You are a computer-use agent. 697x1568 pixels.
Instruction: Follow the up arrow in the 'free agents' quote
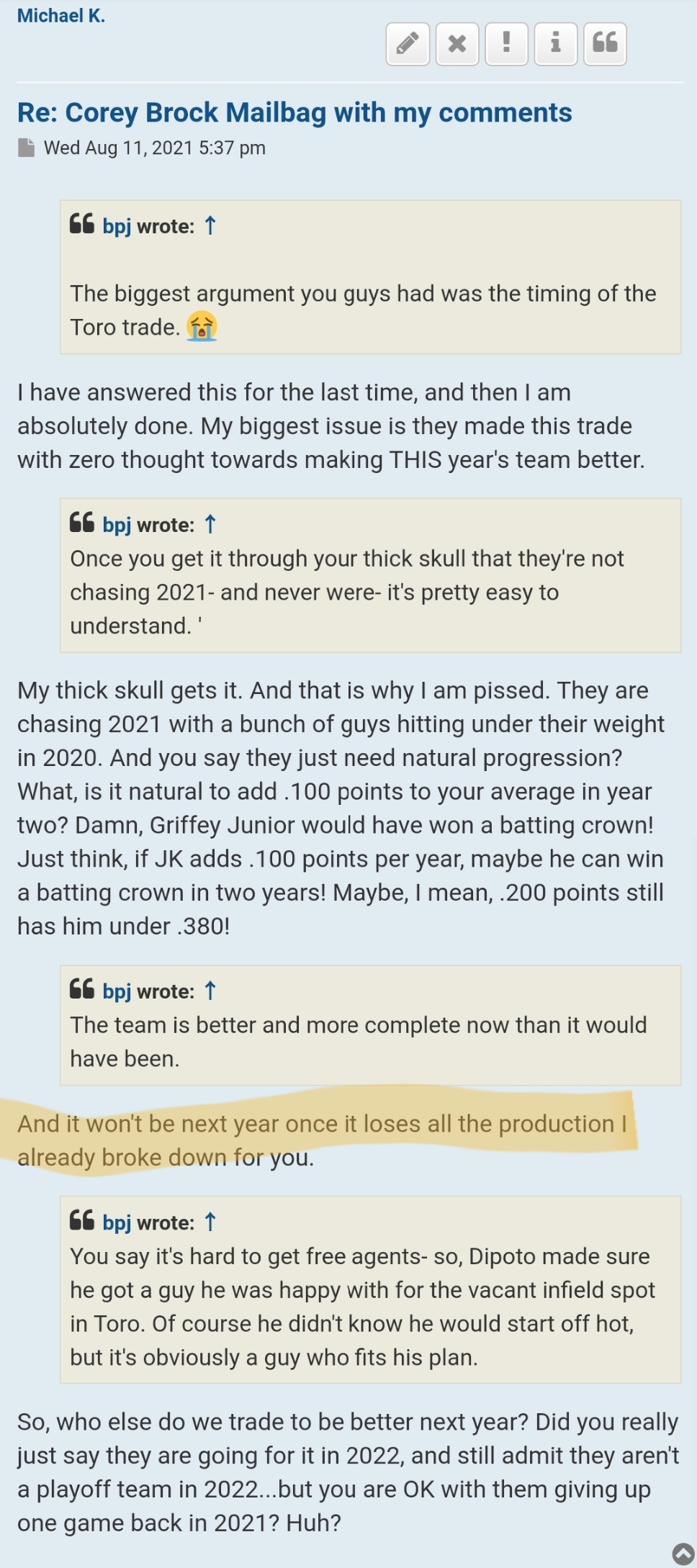coord(210,1222)
